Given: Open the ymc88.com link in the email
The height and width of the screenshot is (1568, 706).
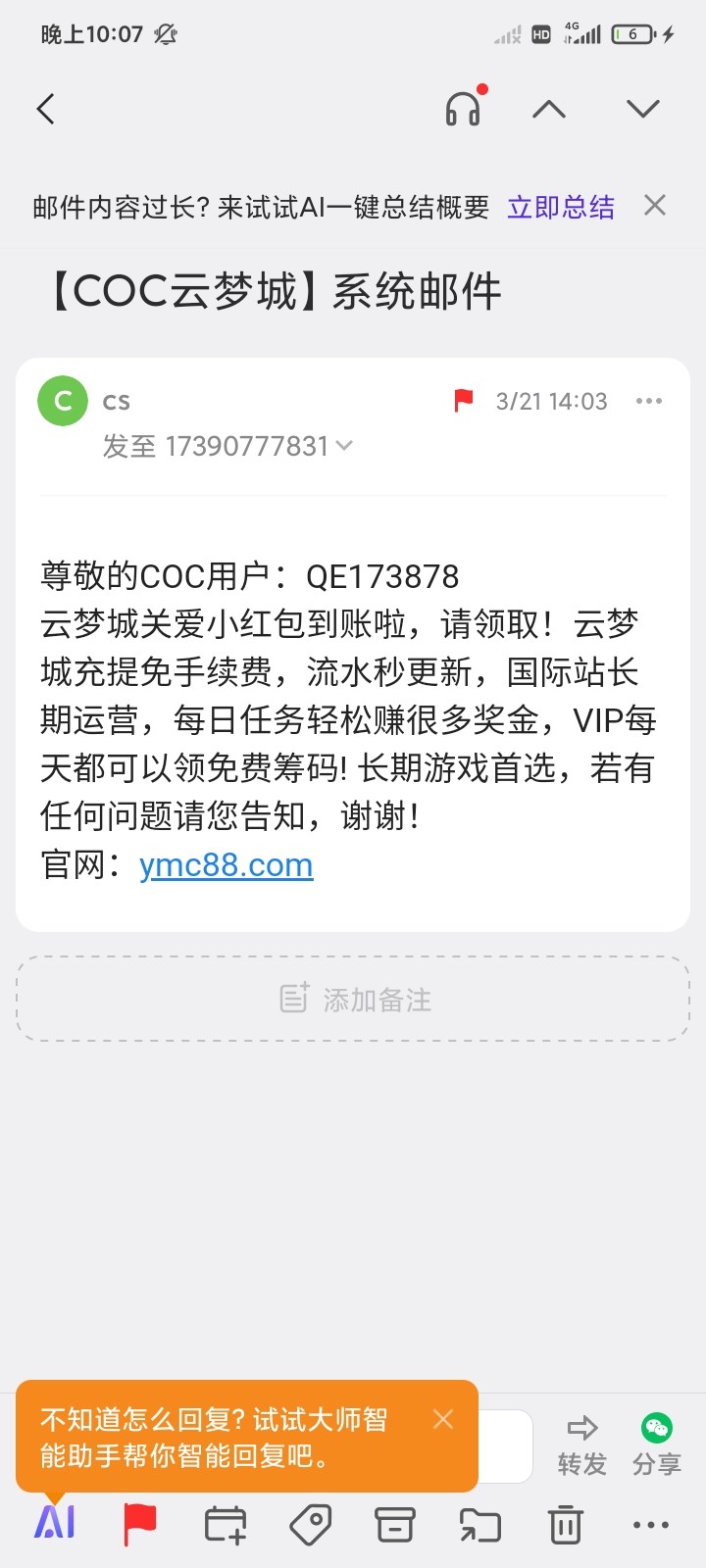Looking at the screenshot, I should click(227, 865).
